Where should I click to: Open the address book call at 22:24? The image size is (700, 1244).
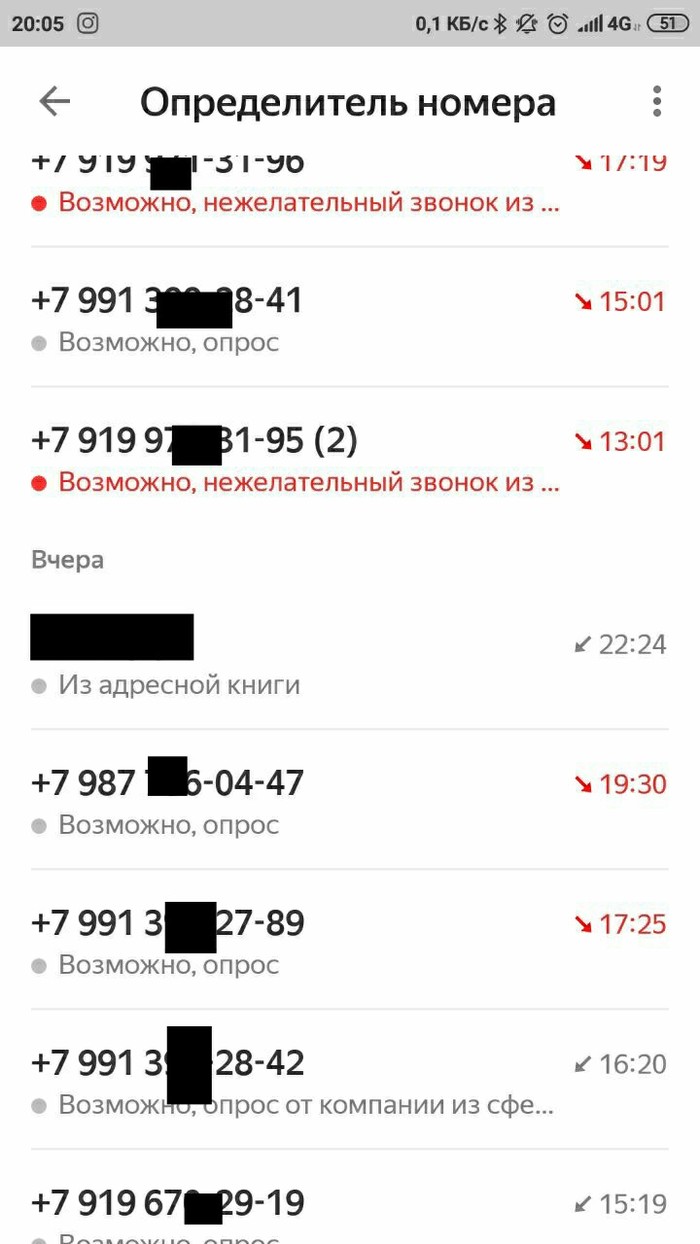[x=350, y=658]
